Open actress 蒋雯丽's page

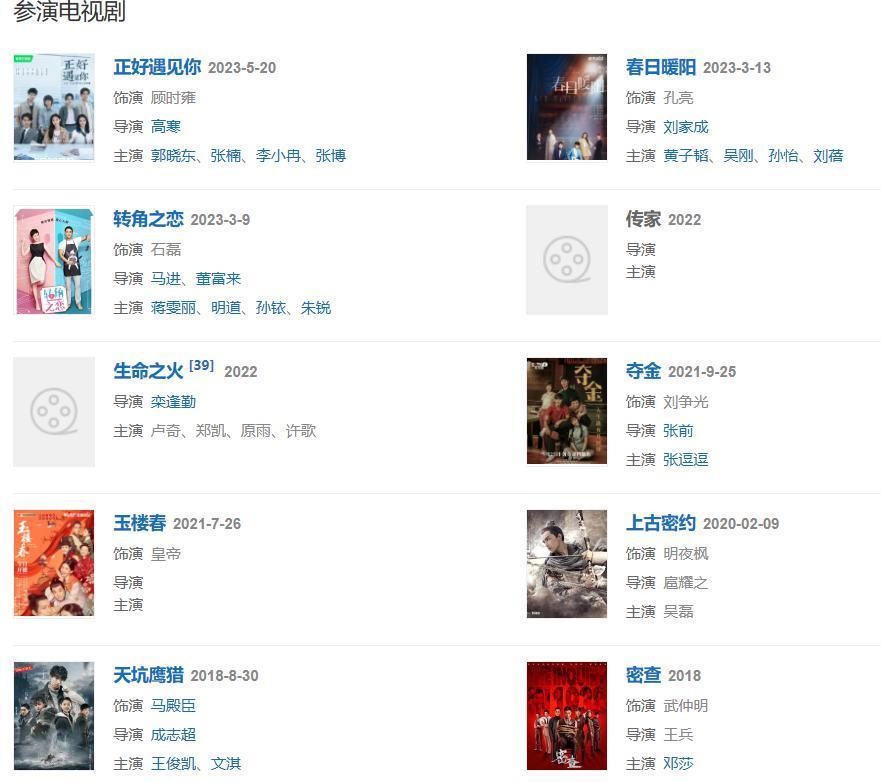[x=173, y=308]
